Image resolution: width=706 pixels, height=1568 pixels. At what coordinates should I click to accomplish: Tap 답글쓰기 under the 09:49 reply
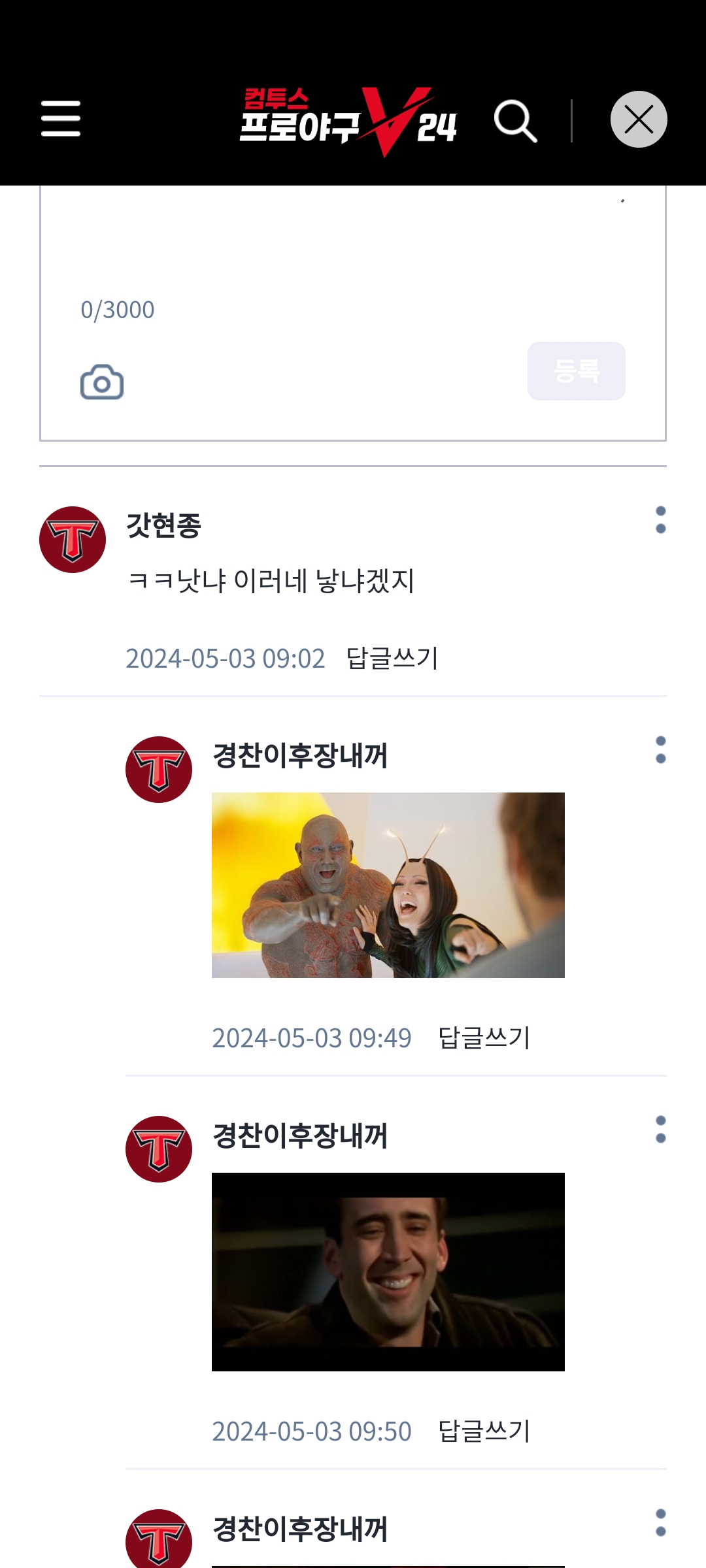coord(484,1037)
